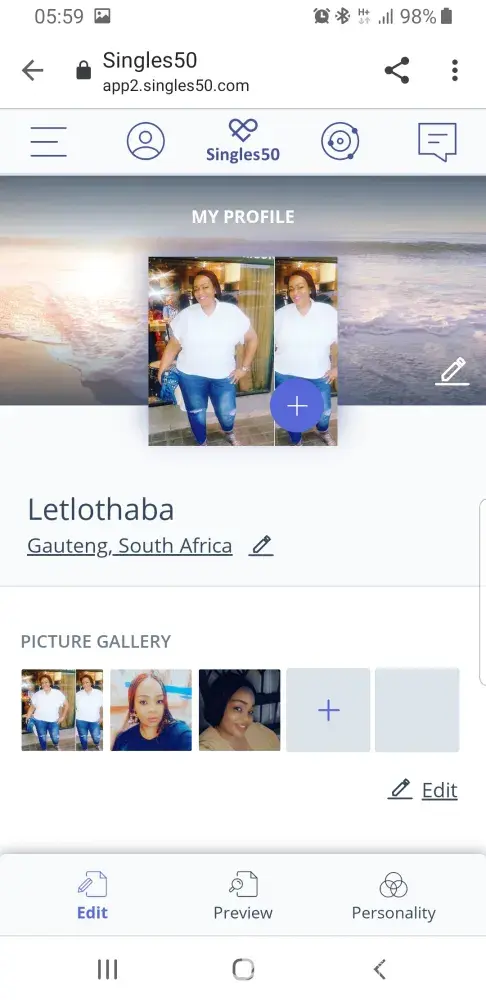Open the hamburger drawer menu
Screen dimensions: 486x1000
click(48, 142)
